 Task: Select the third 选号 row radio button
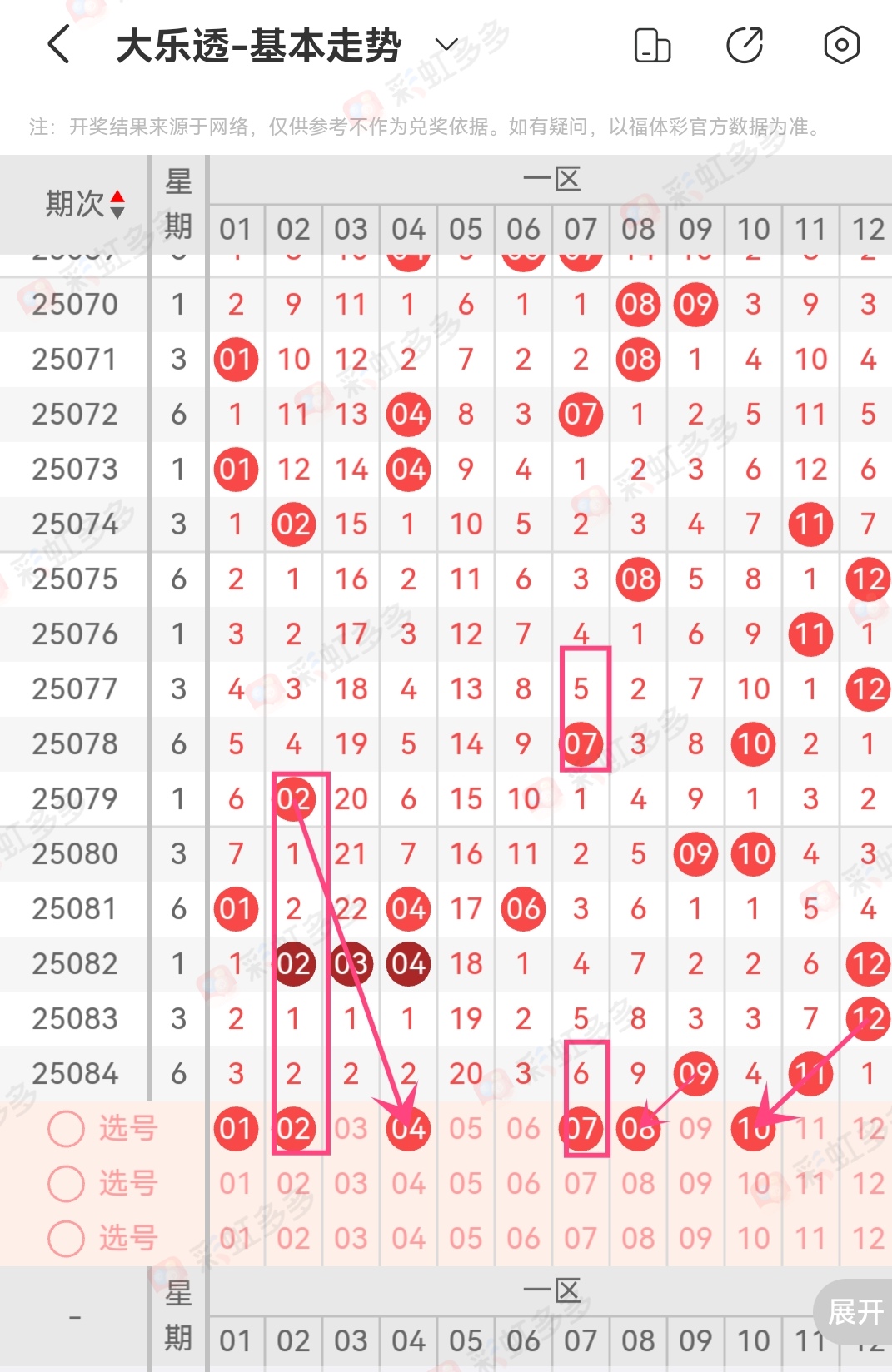[67, 1239]
